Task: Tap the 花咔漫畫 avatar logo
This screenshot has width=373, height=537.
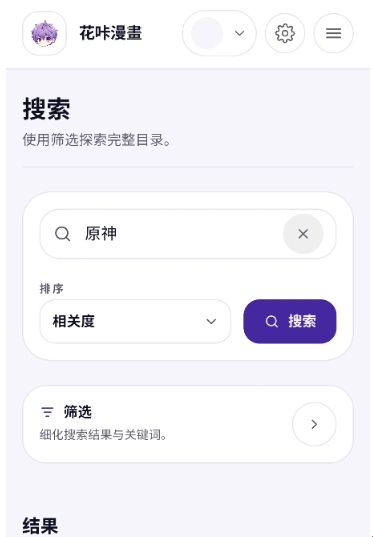Action: (x=45, y=33)
